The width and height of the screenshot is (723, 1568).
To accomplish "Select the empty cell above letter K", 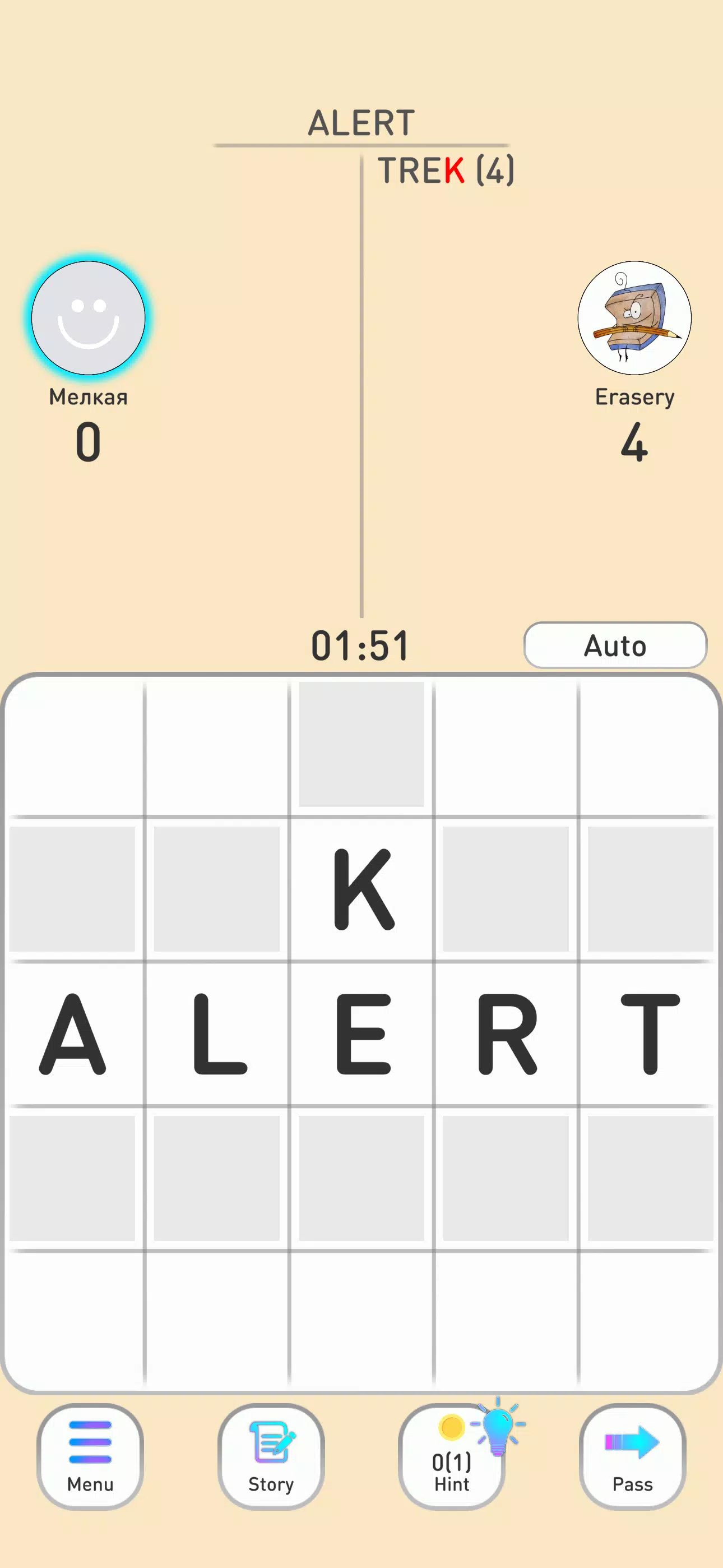I will click(x=361, y=744).
